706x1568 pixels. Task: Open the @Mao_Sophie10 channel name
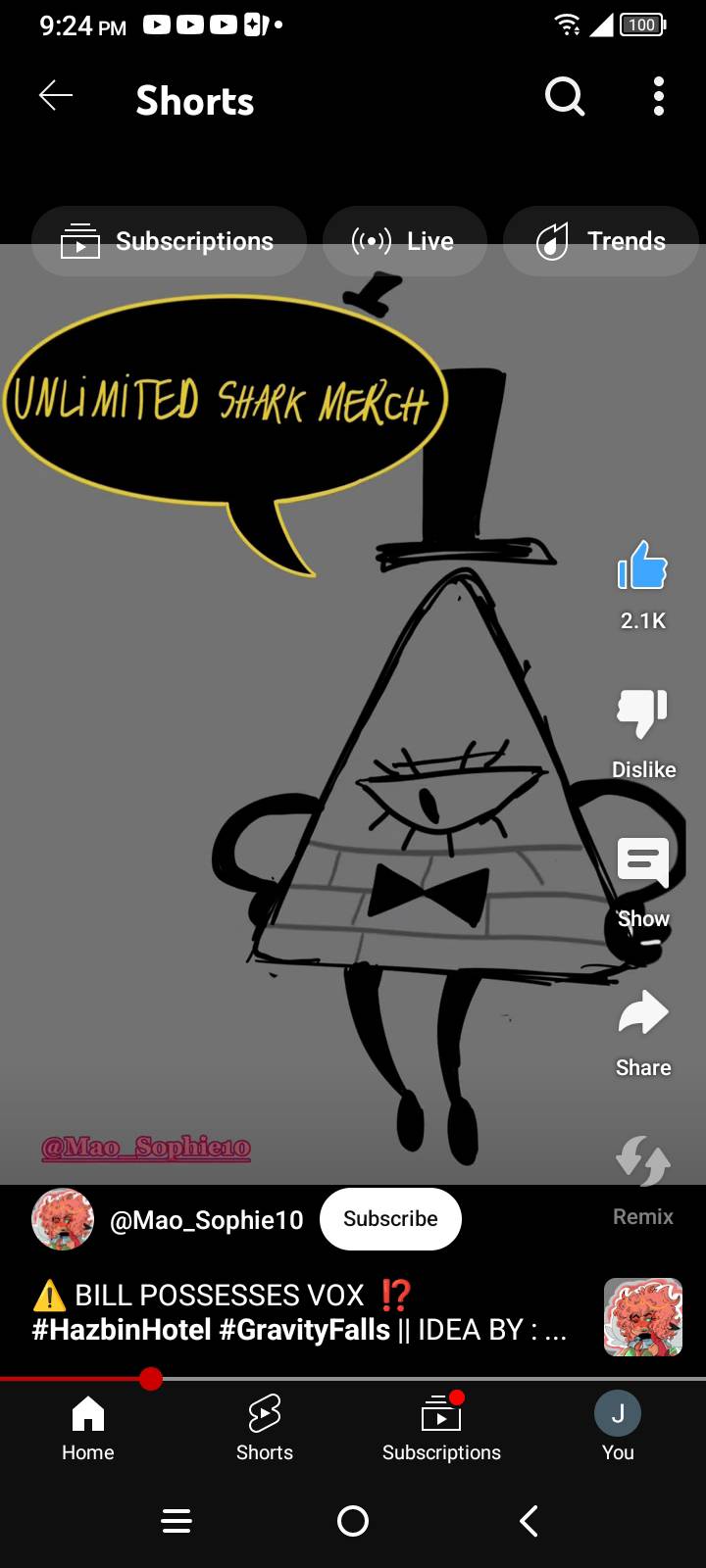pyautogui.click(x=206, y=1220)
